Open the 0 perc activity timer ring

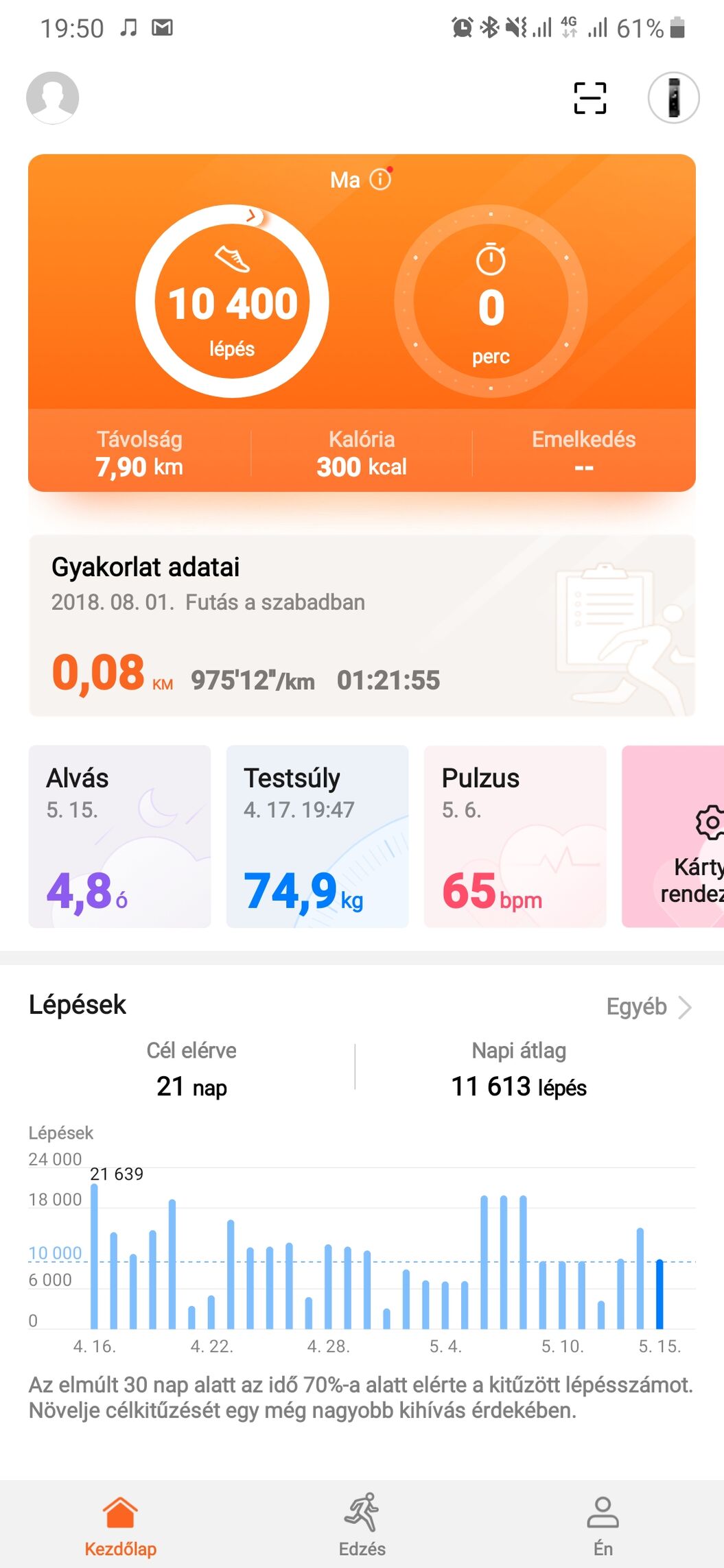[x=491, y=301]
